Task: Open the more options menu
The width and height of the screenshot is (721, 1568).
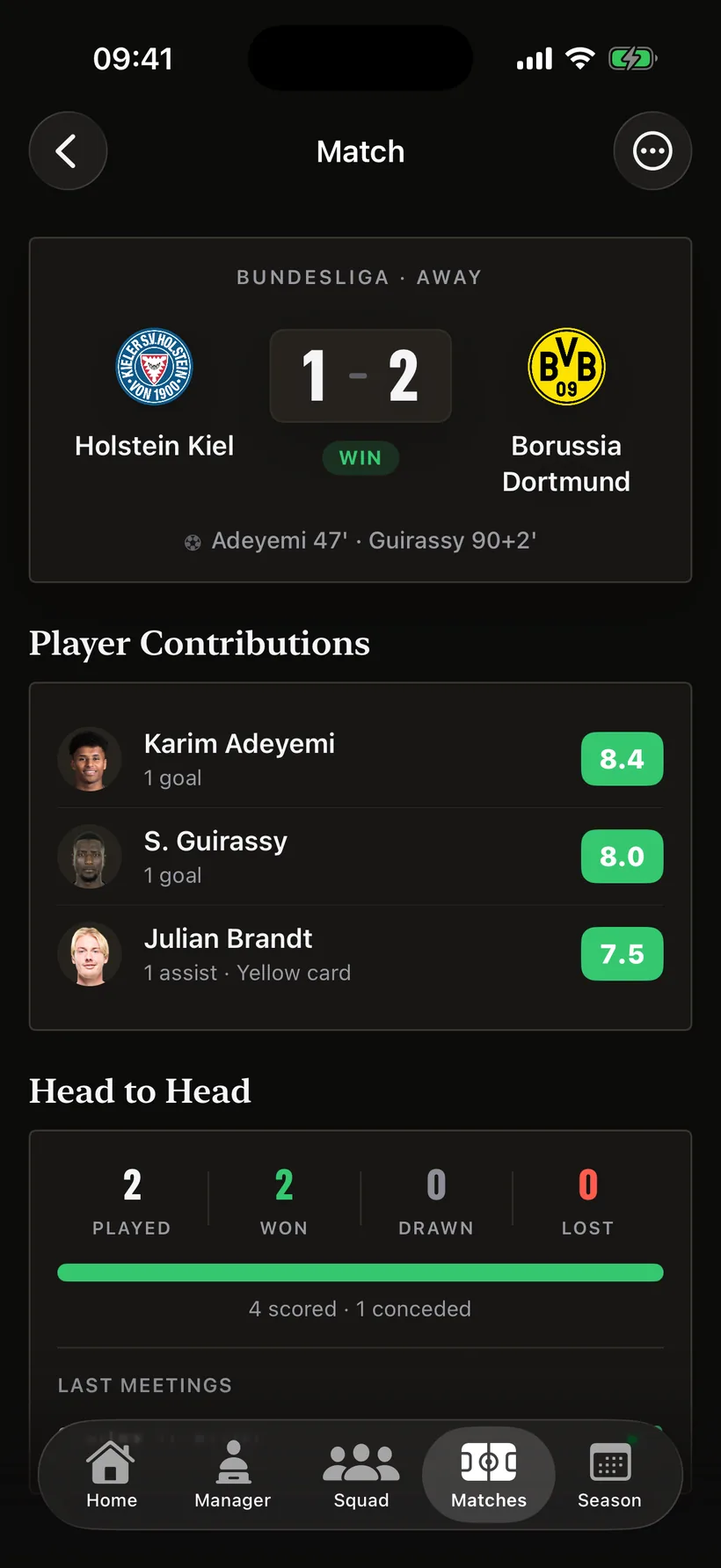Action: (652, 151)
